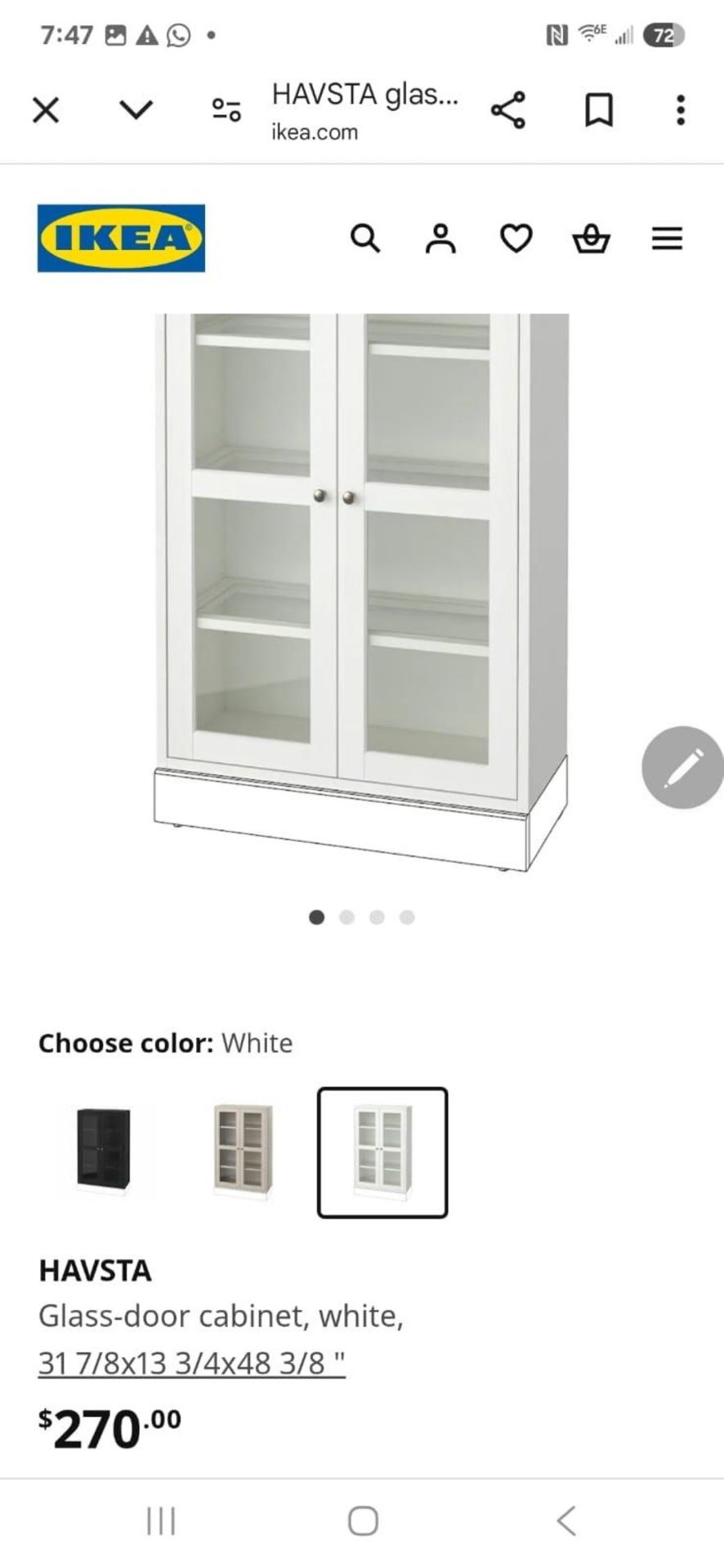Close the browser tab with X
The width and height of the screenshot is (724, 1568).
click(x=46, y=109)
